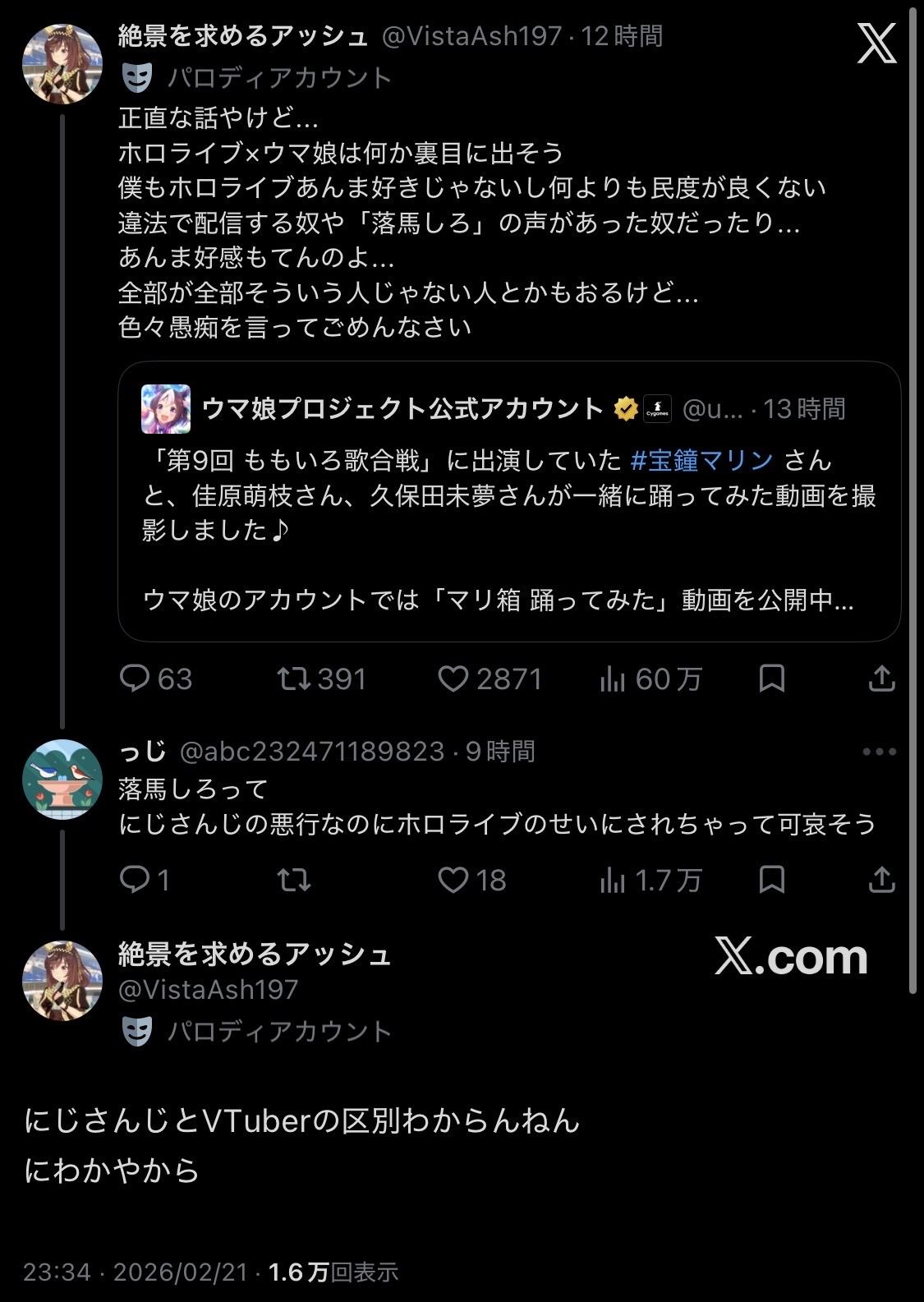This screenshot has width=924, height=1302.
Task: View analytics for the 60万 views post
Action: click(x=613, y=679)
